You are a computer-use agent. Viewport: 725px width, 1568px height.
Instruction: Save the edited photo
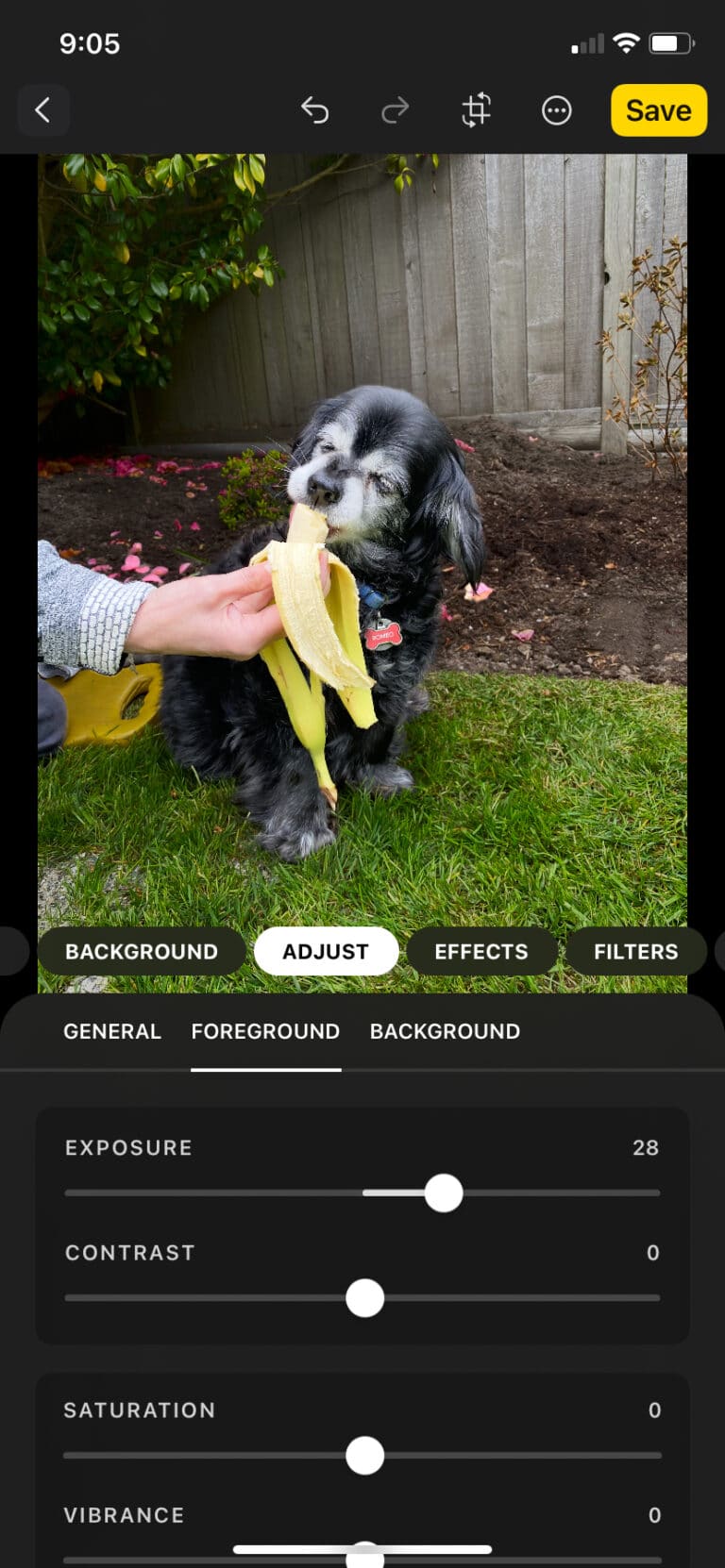[x=657, y=109]
